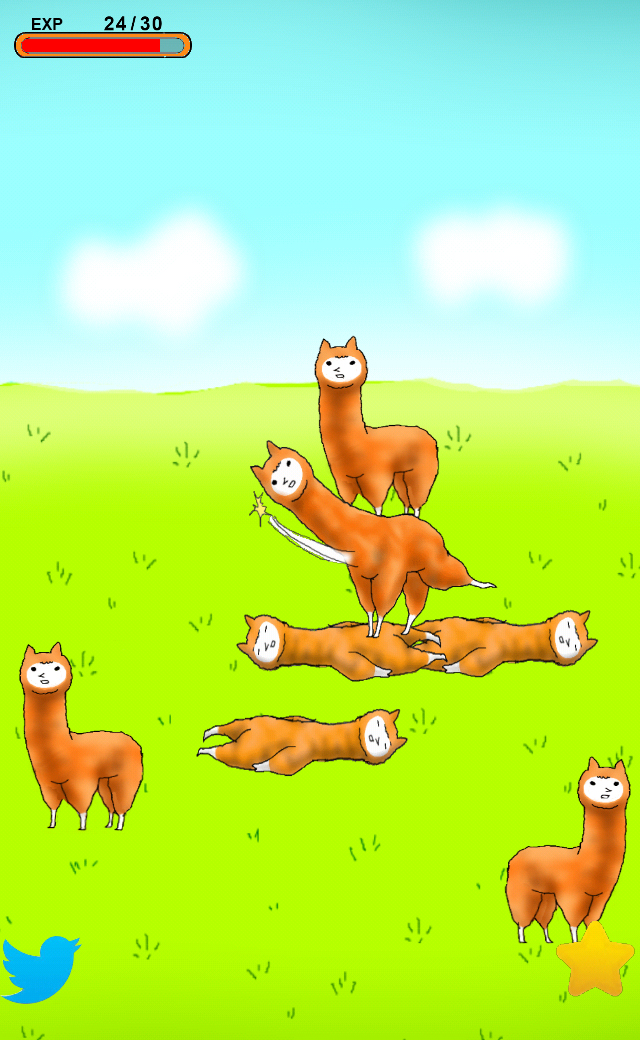The width and height of the screenshot is (640, 1040).
Task: Open the gold star button
Action: (595, 959)
